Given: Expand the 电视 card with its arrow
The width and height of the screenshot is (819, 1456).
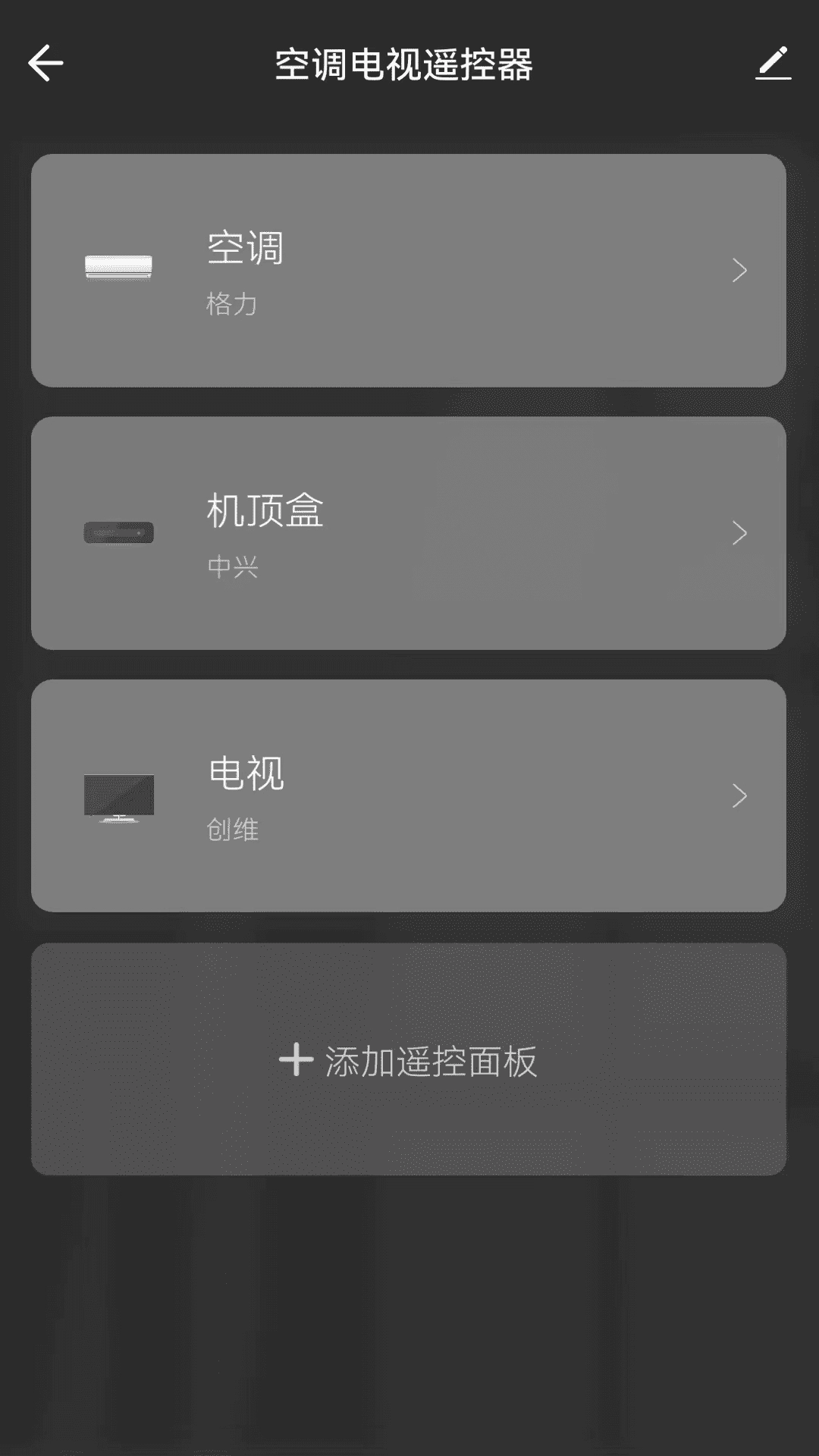Looking at the screenshot, I should (x=738, y=796).
